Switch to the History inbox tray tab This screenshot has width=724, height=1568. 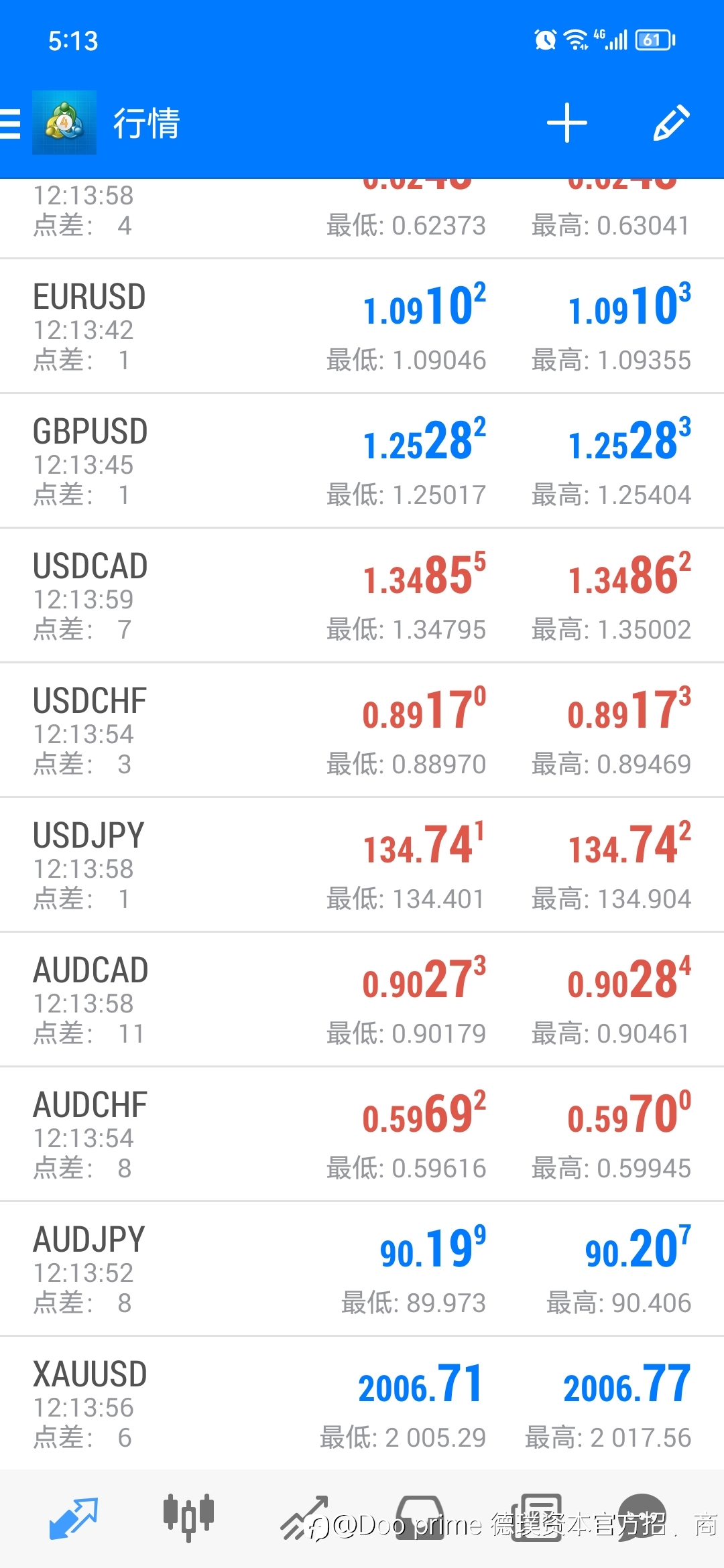pos(420,1518)
